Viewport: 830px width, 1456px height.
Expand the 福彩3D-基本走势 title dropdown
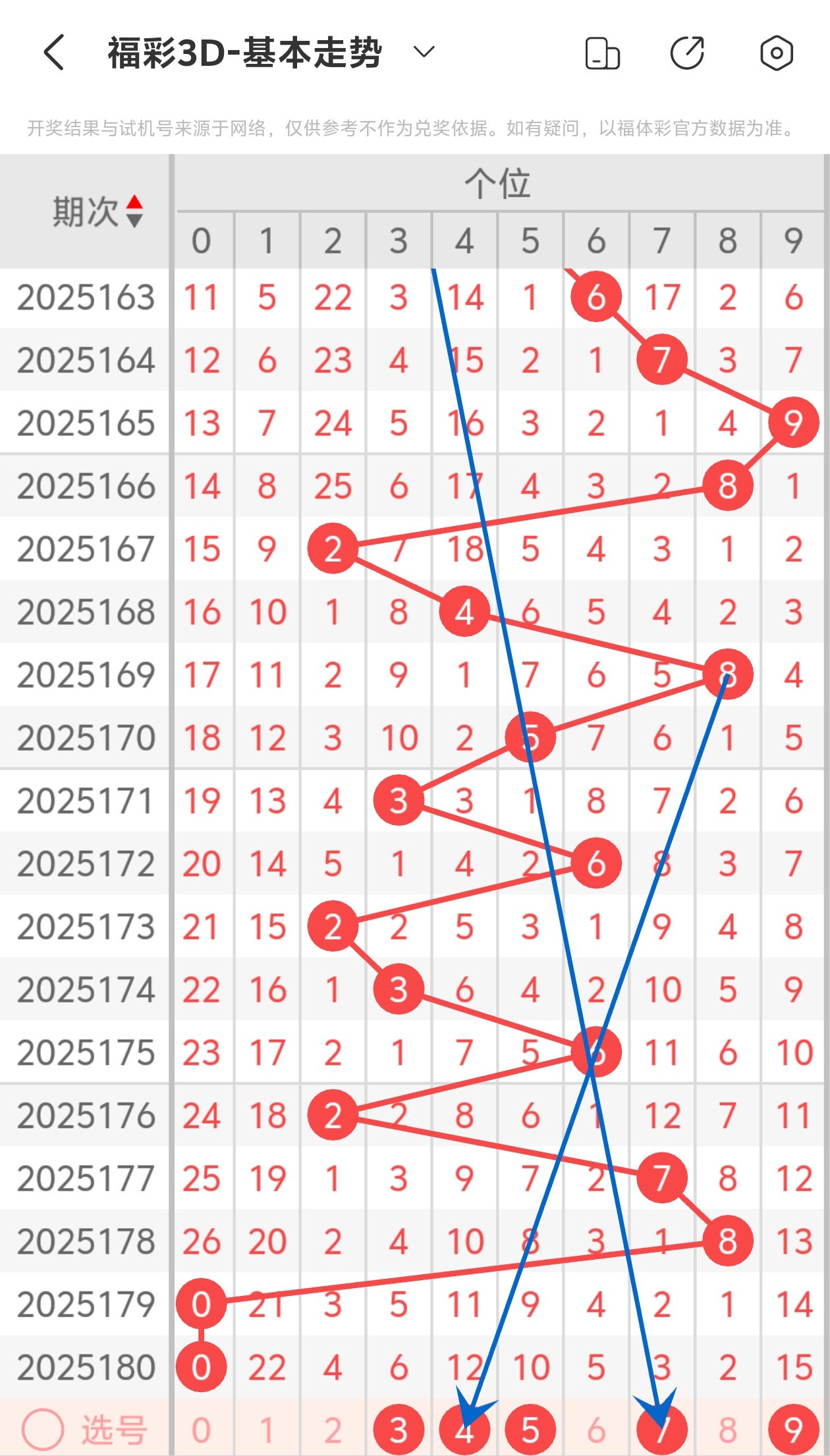click(424, 51)
